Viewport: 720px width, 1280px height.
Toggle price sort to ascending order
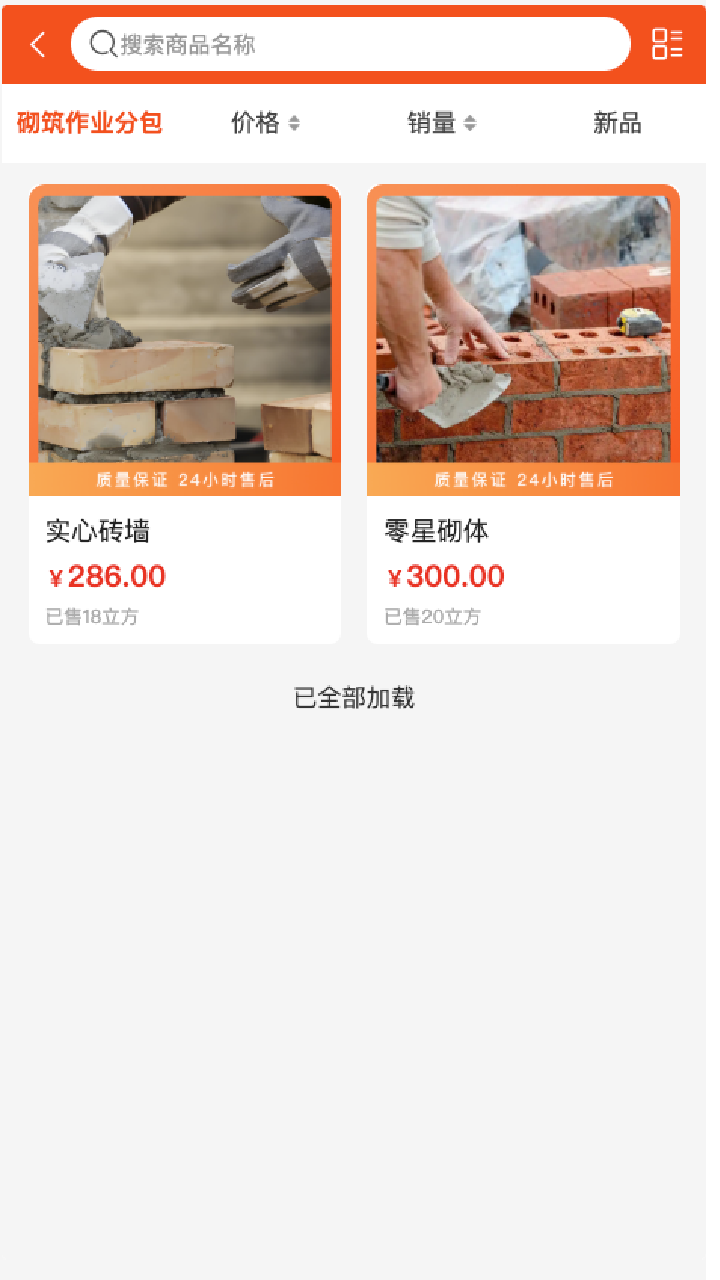pyautogui.click(x=294, y=123)
